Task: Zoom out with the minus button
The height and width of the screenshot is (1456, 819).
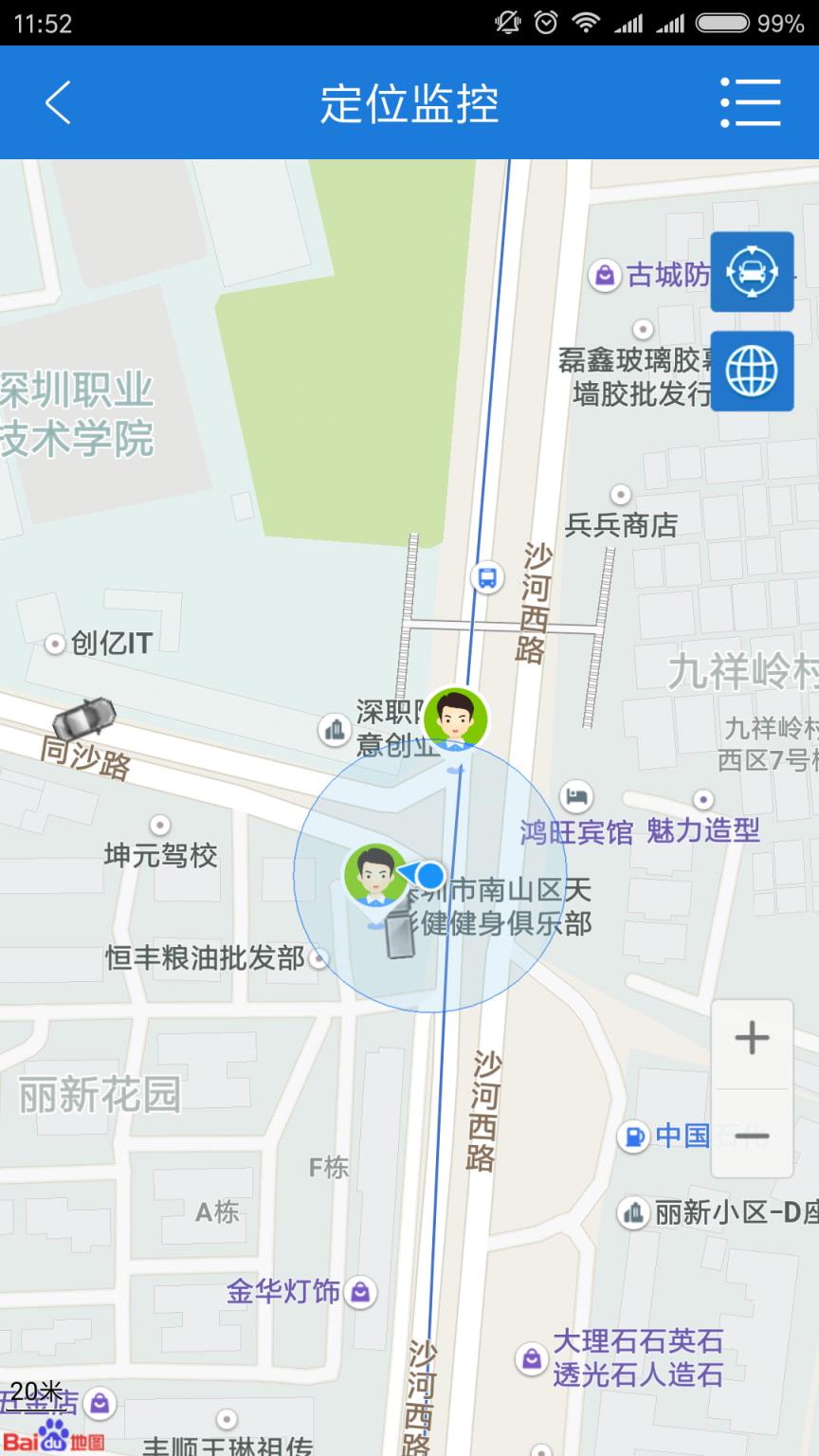Action: [752, 1137]
